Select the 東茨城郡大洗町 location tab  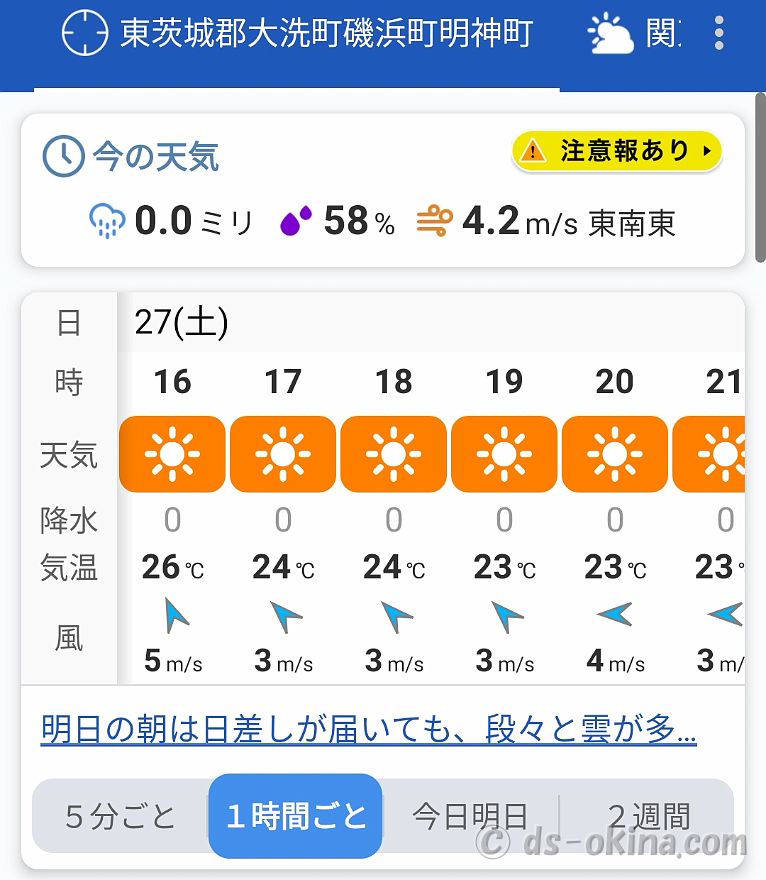297,35
